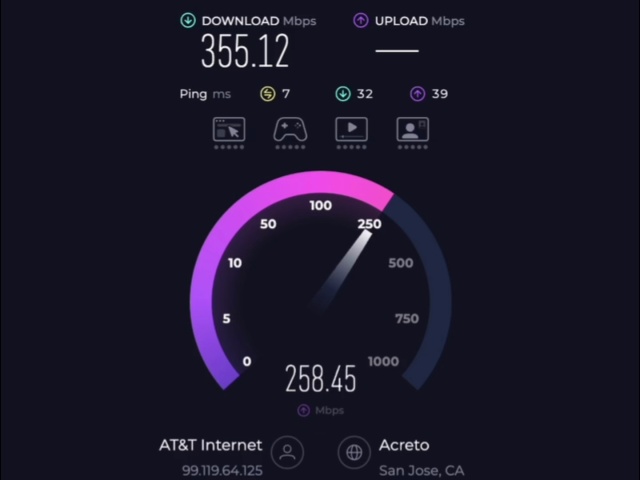Open the video streaming rating icon
The width and height of the screenshot is (640, 480).
[x=351, y=130]
